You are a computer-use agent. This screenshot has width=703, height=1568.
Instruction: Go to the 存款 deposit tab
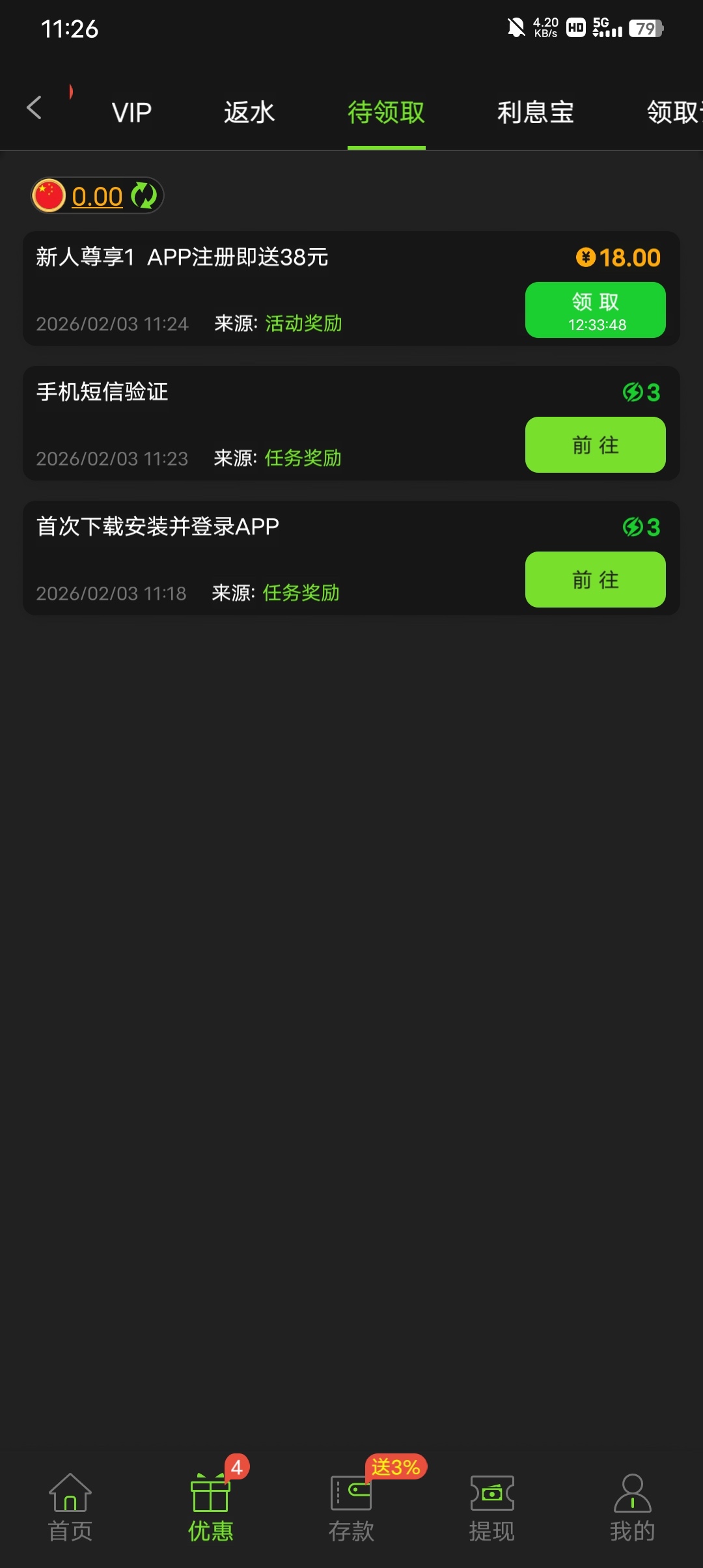pos(351,1507)
